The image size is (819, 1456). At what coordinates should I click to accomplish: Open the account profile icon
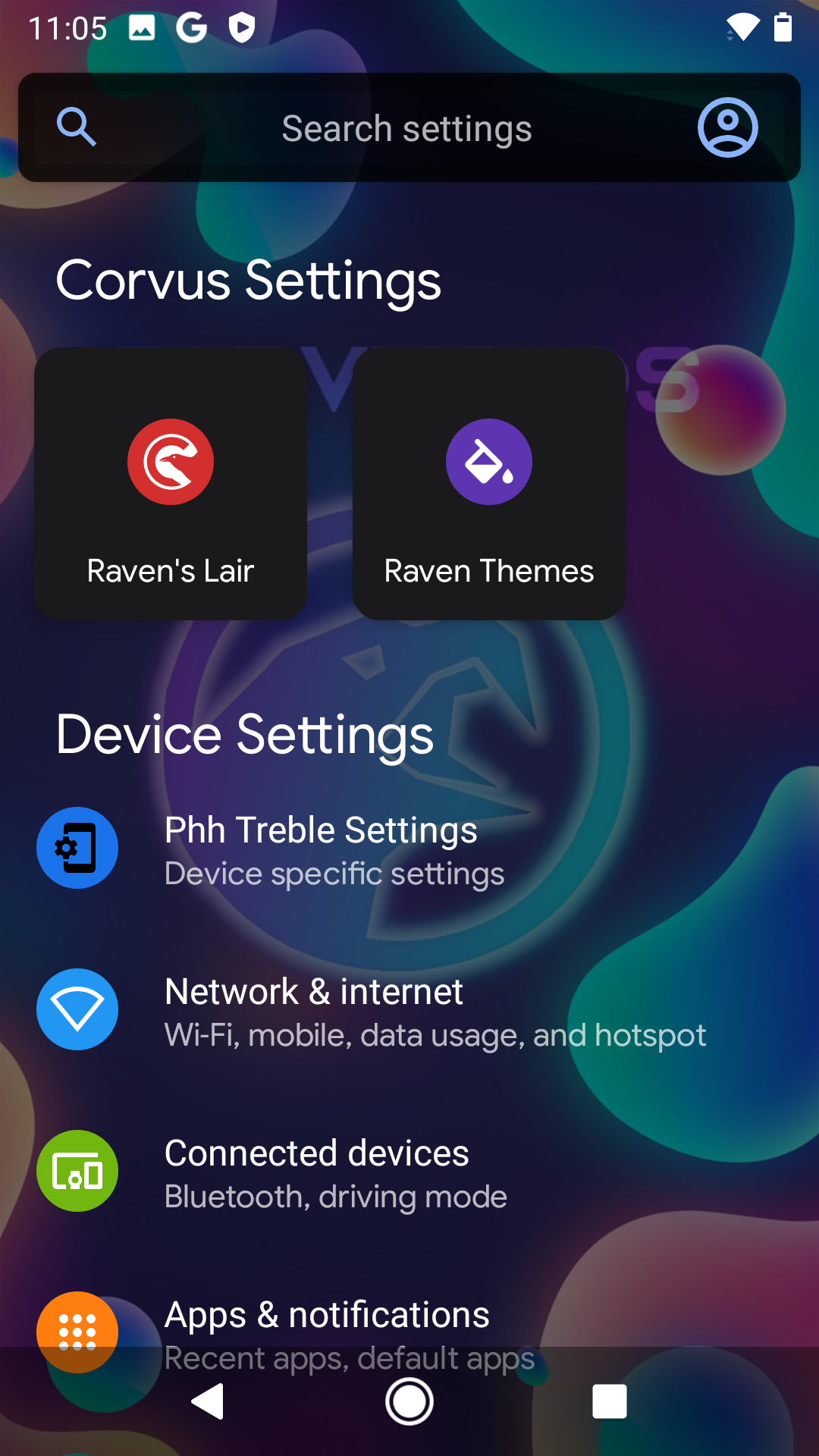coord(727,127)
